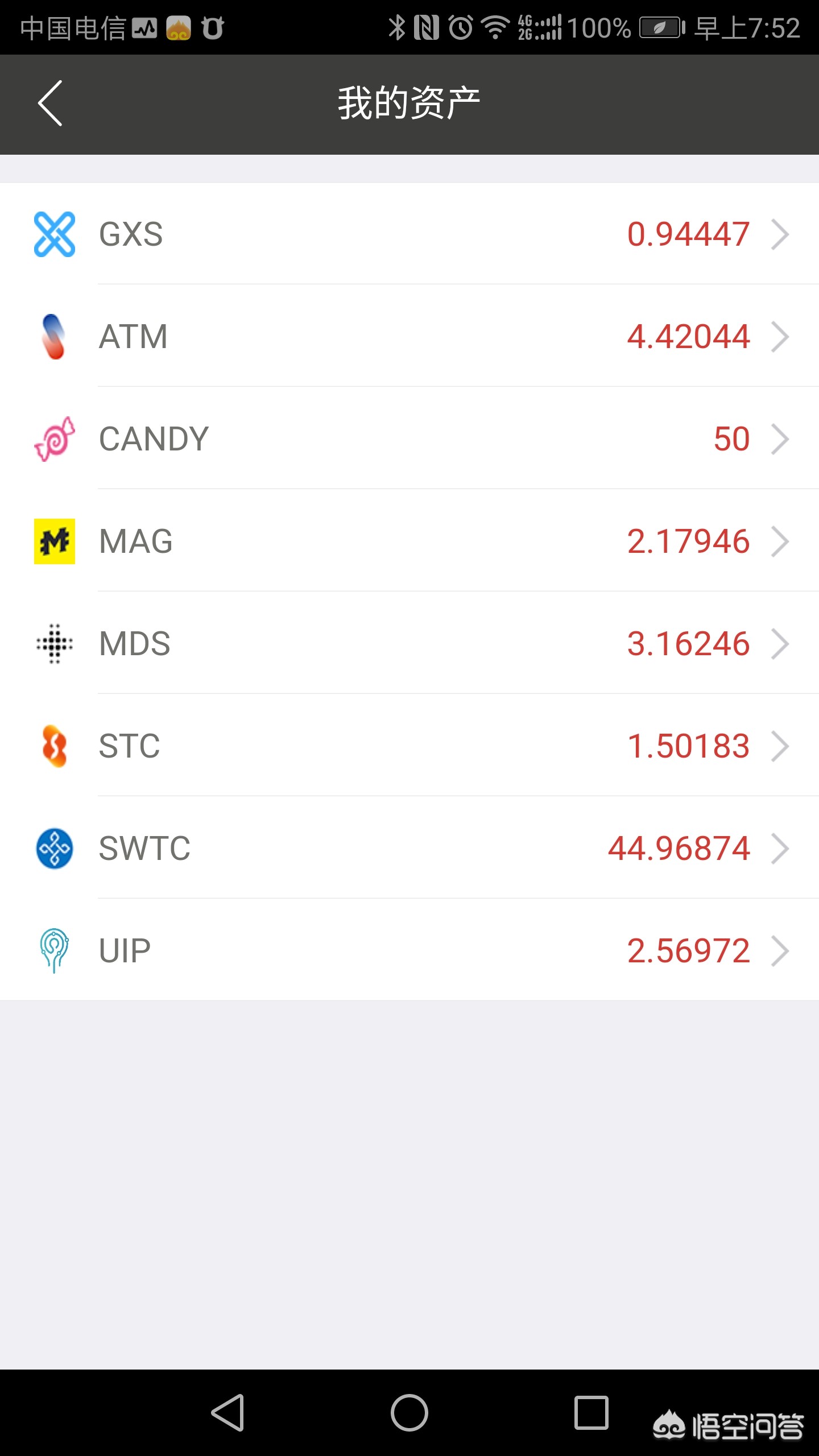Go back from My Assets page
This screenshot has height=1456, width=819.
click(50, 104)
